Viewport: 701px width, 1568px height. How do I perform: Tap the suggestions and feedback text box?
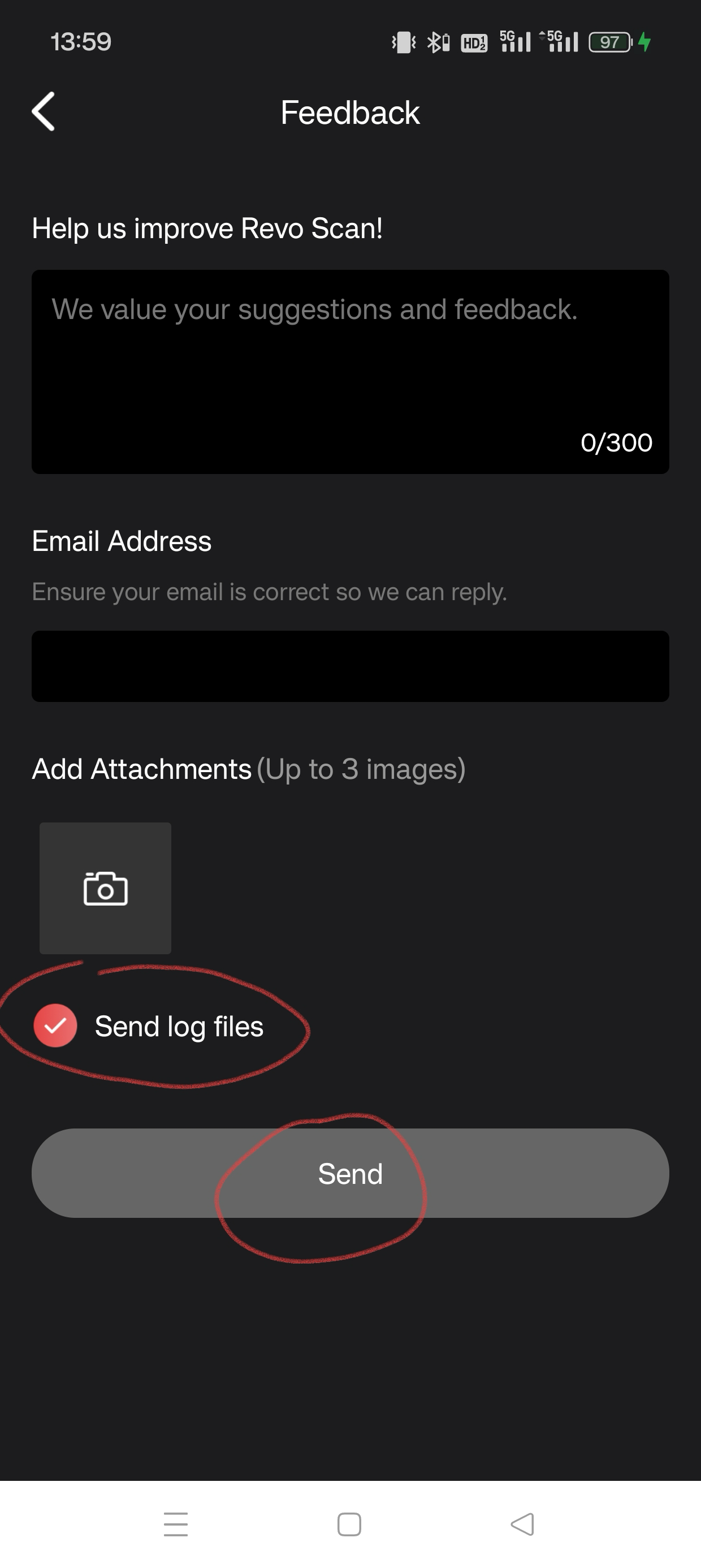(350, 371)
